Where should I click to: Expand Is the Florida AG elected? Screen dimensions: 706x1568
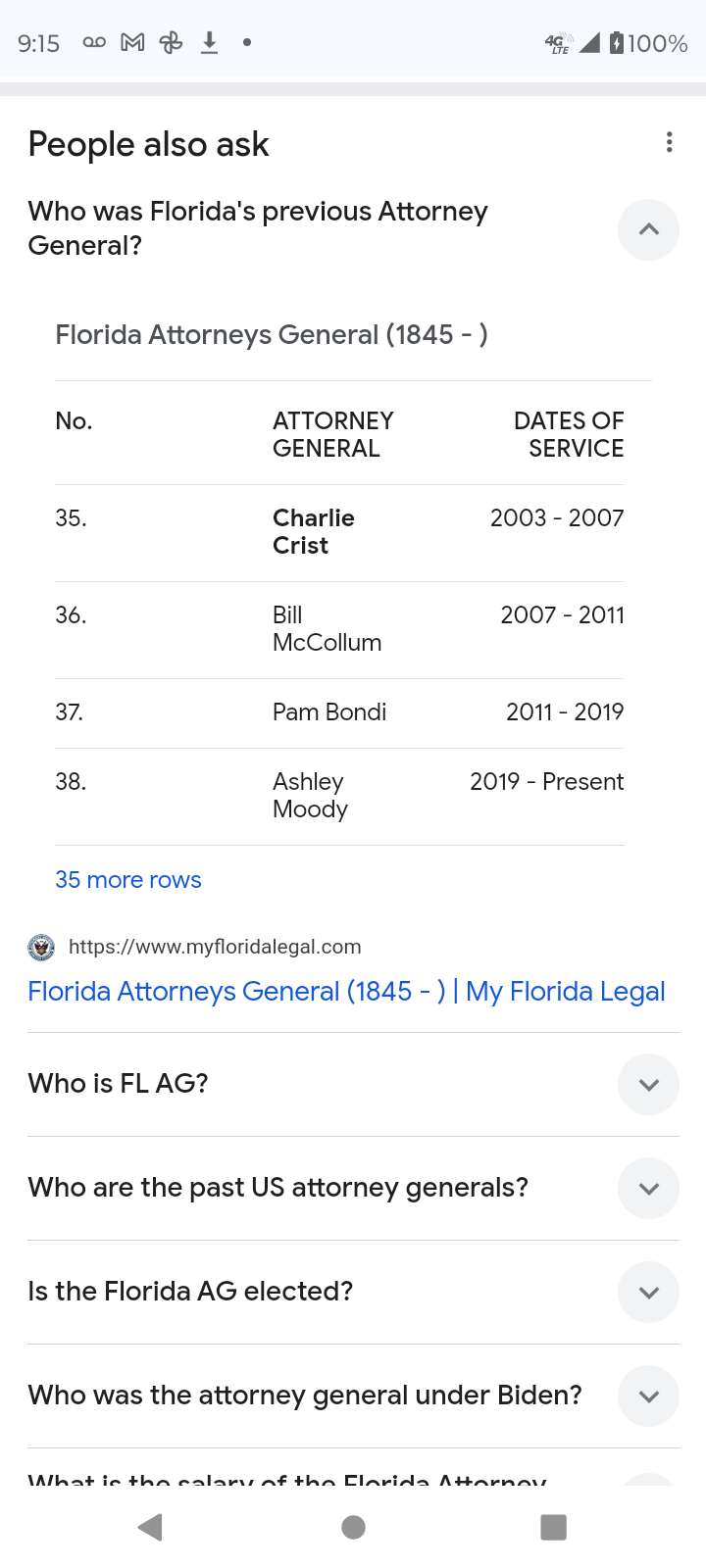click(x=353, y=1292)
